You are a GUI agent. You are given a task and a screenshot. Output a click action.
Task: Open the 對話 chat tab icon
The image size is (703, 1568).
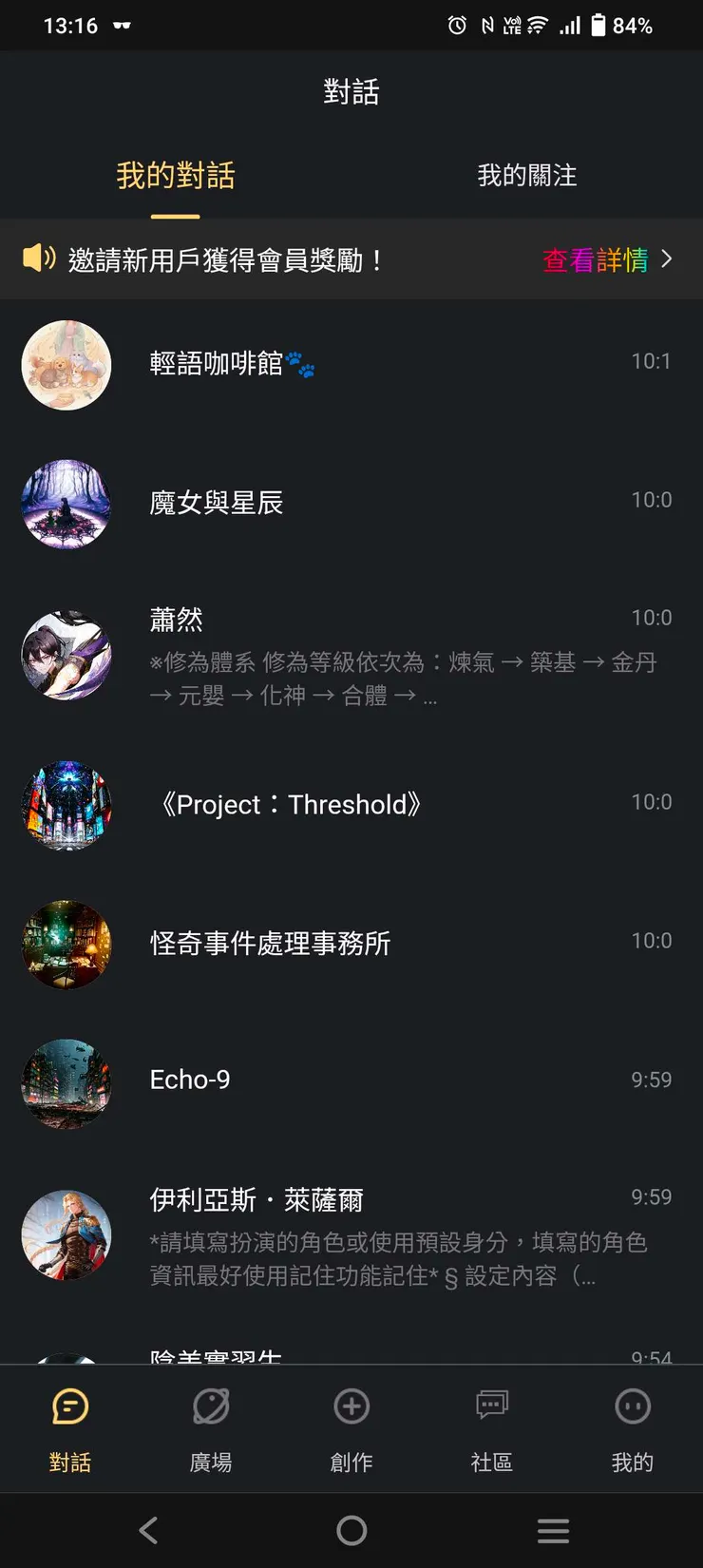click(x=70, y=1428)
